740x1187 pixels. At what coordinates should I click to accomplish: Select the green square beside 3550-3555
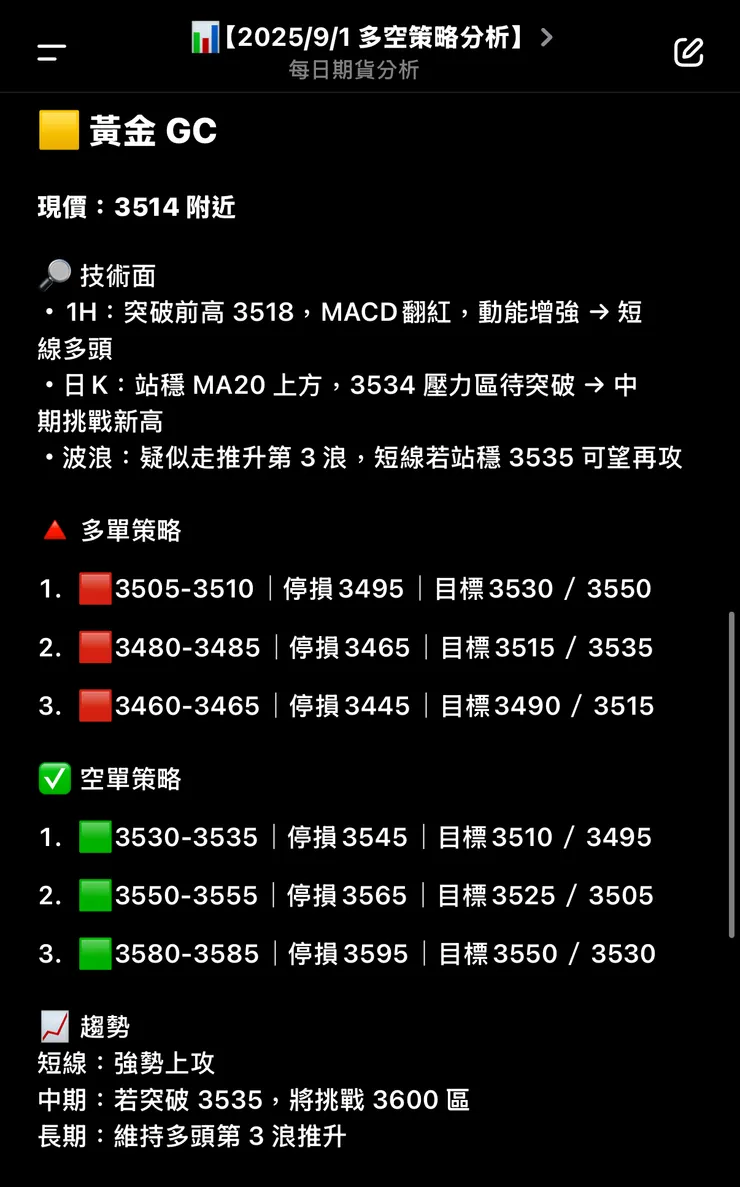(x=95, y=895)
